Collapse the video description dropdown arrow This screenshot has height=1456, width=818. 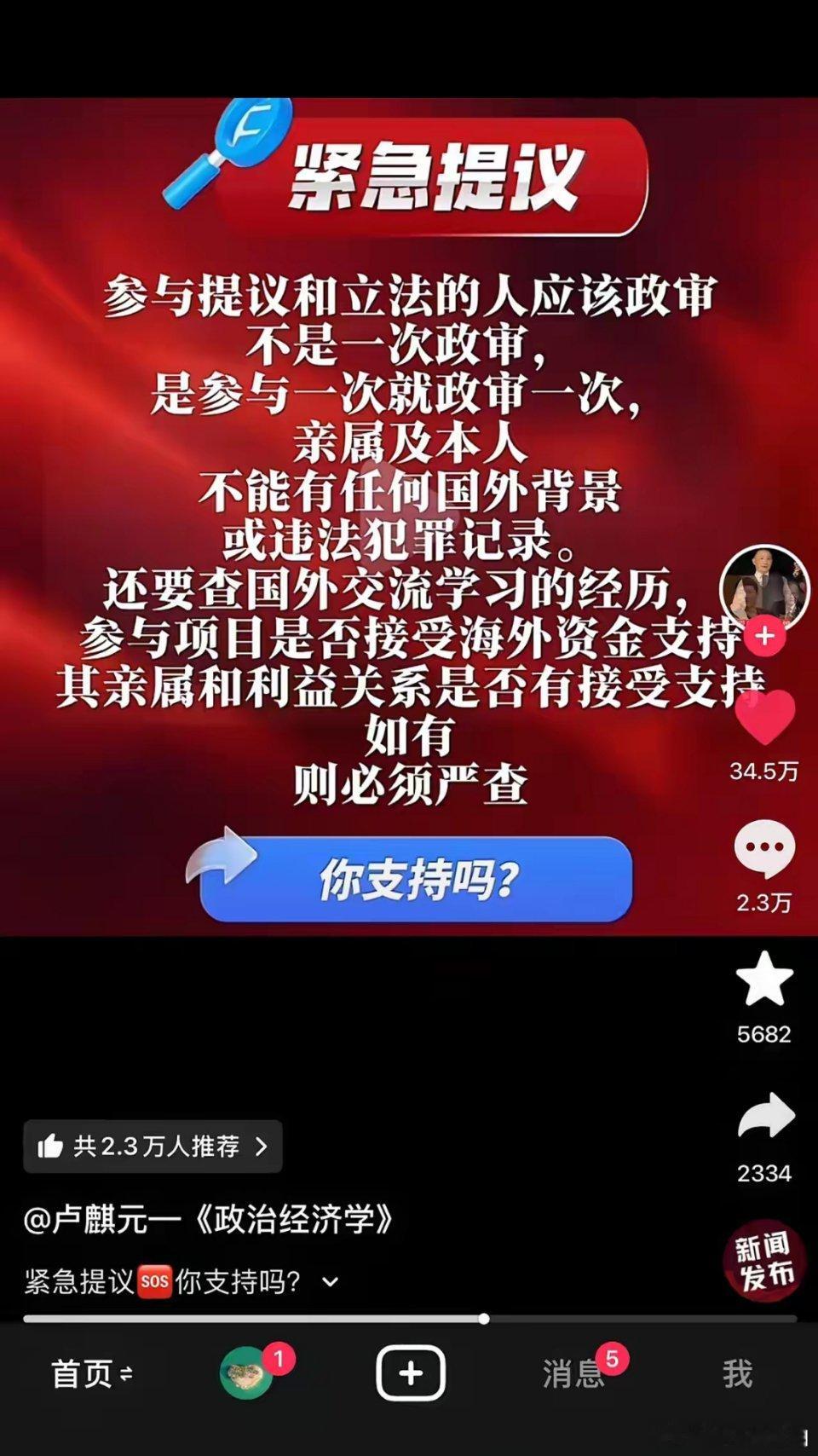coord(328,1280)
